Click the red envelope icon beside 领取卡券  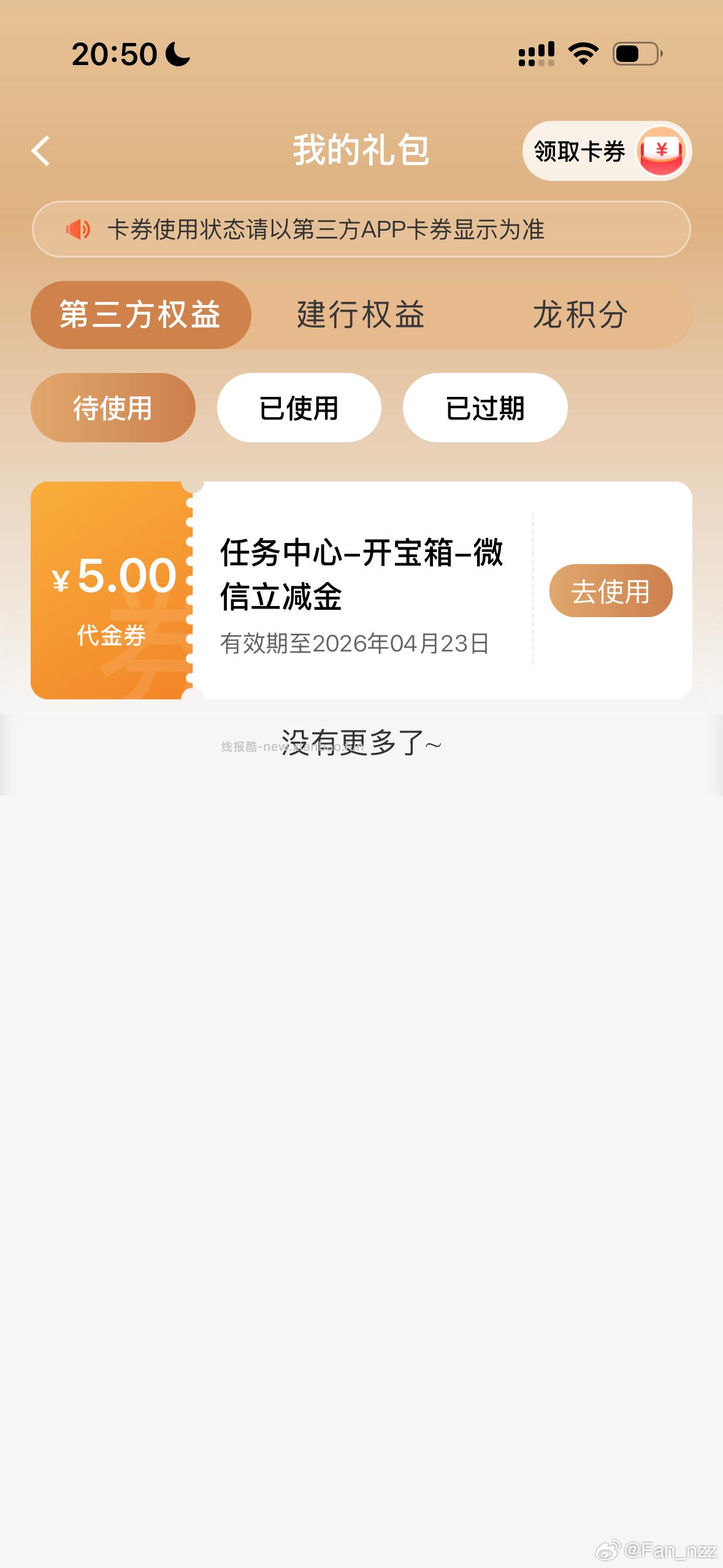click(x=660, y=152)
